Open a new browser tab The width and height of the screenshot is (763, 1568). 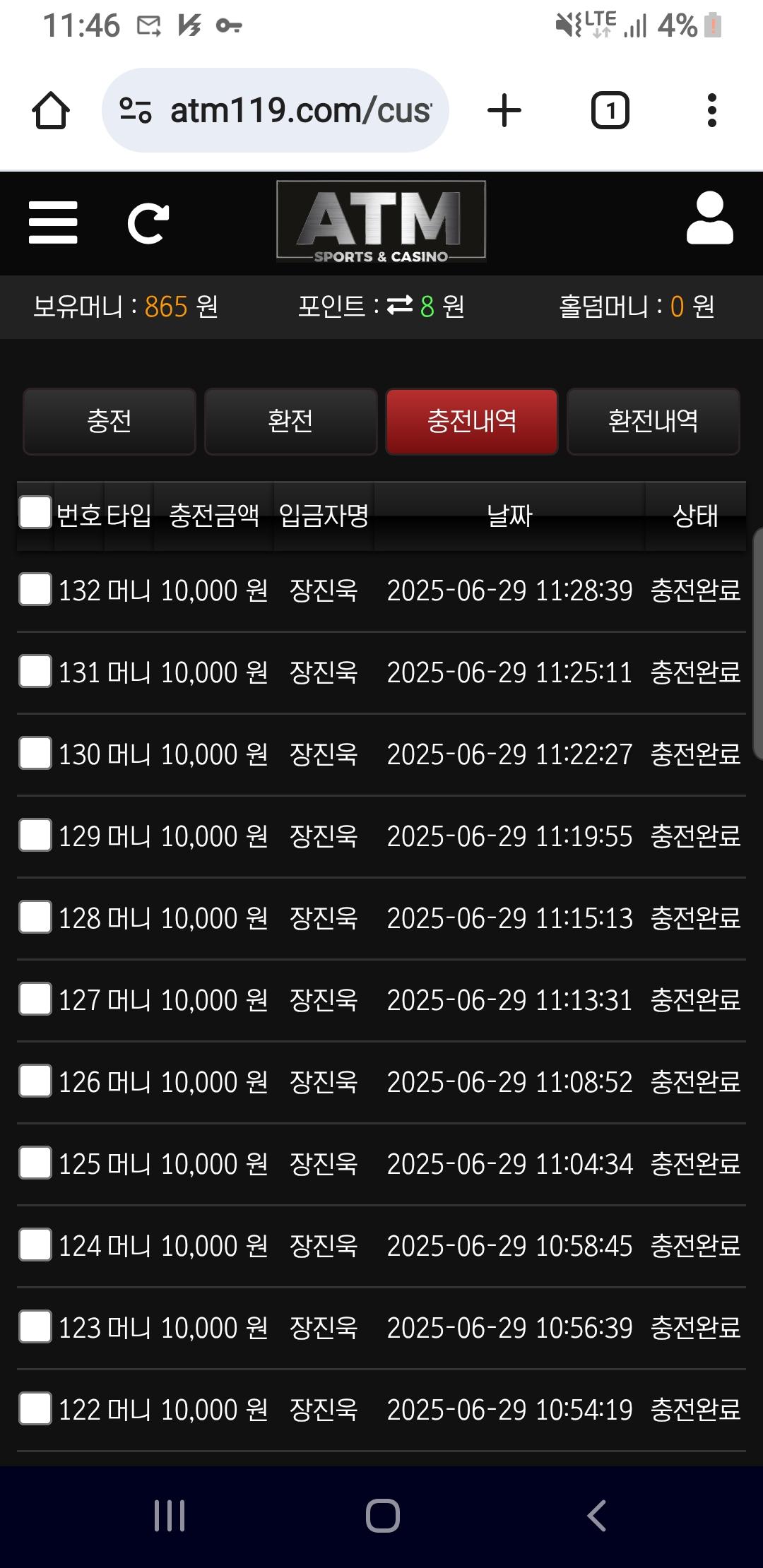[x=504, y=111]
